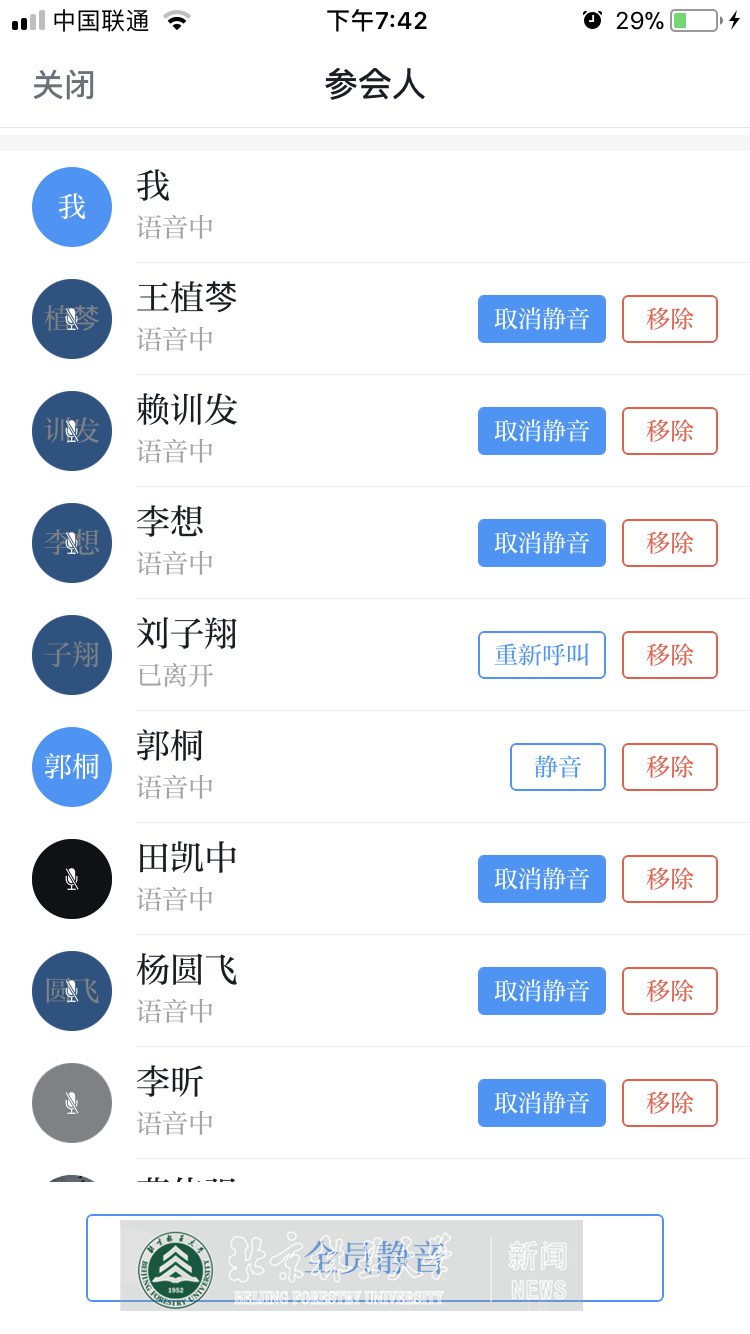Unmute 杨圆飞 with 取消静音
The width and height of the screenshot is (750, 1334).
(542, 991)
